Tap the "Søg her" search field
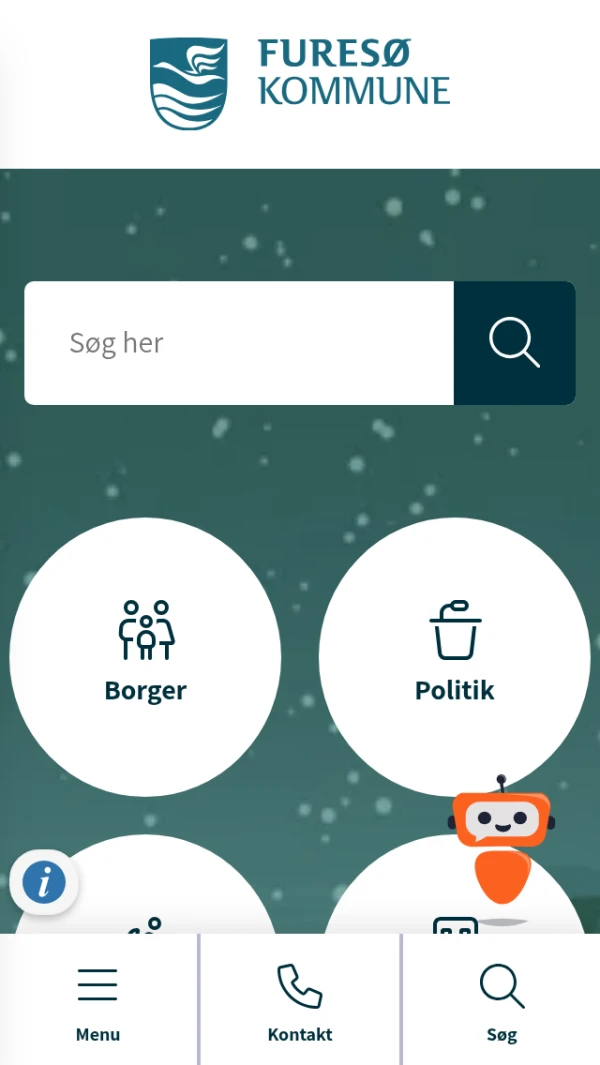 point(239,343)
